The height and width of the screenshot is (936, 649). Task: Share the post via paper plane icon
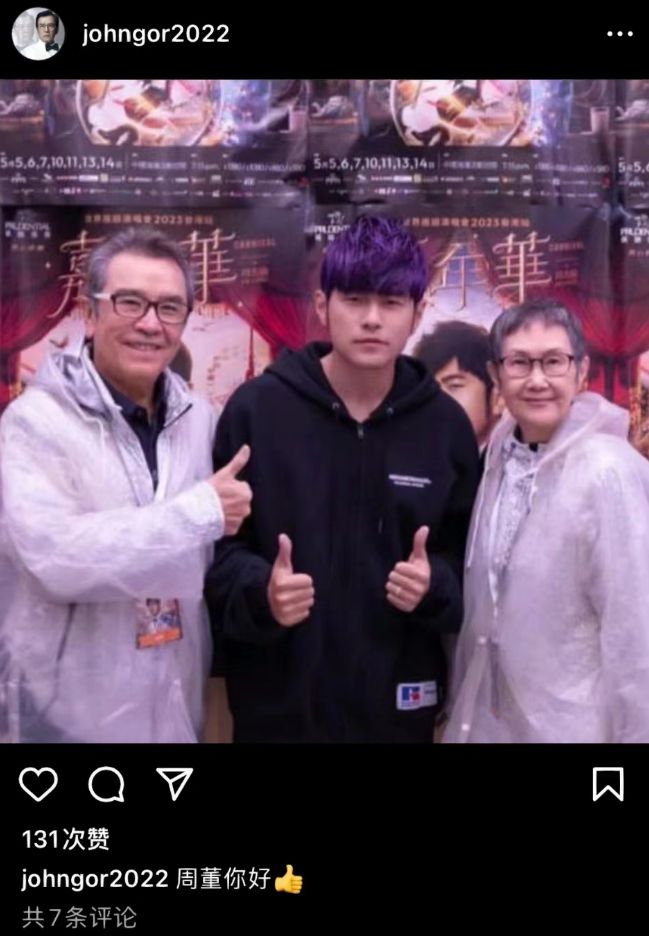point(174,785)
